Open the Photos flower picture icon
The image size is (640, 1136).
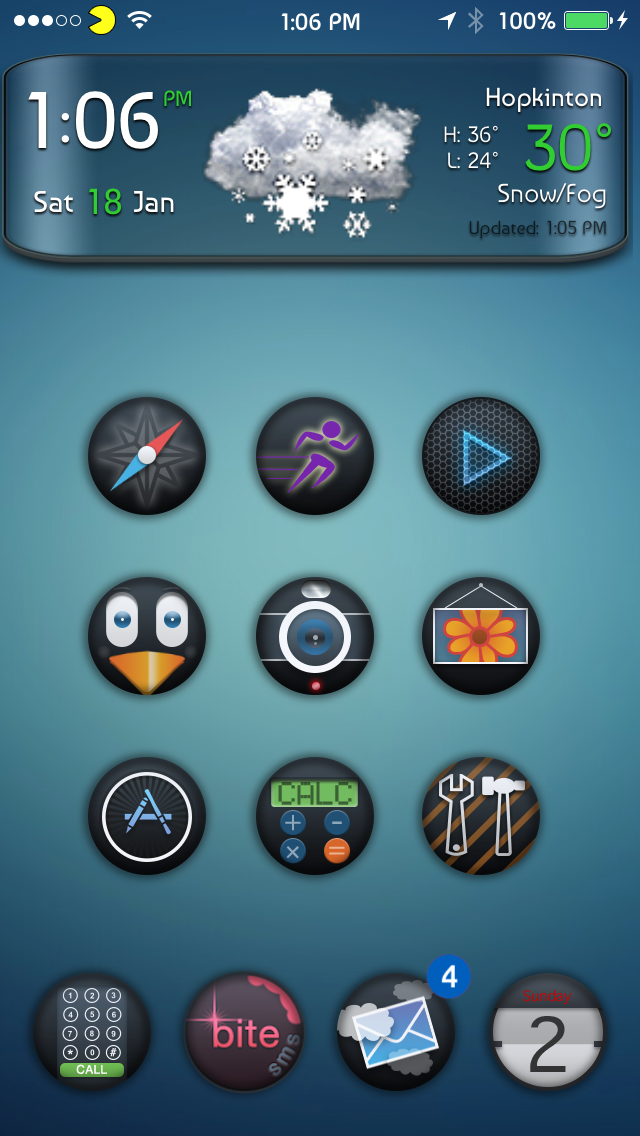tap(481, 636)
